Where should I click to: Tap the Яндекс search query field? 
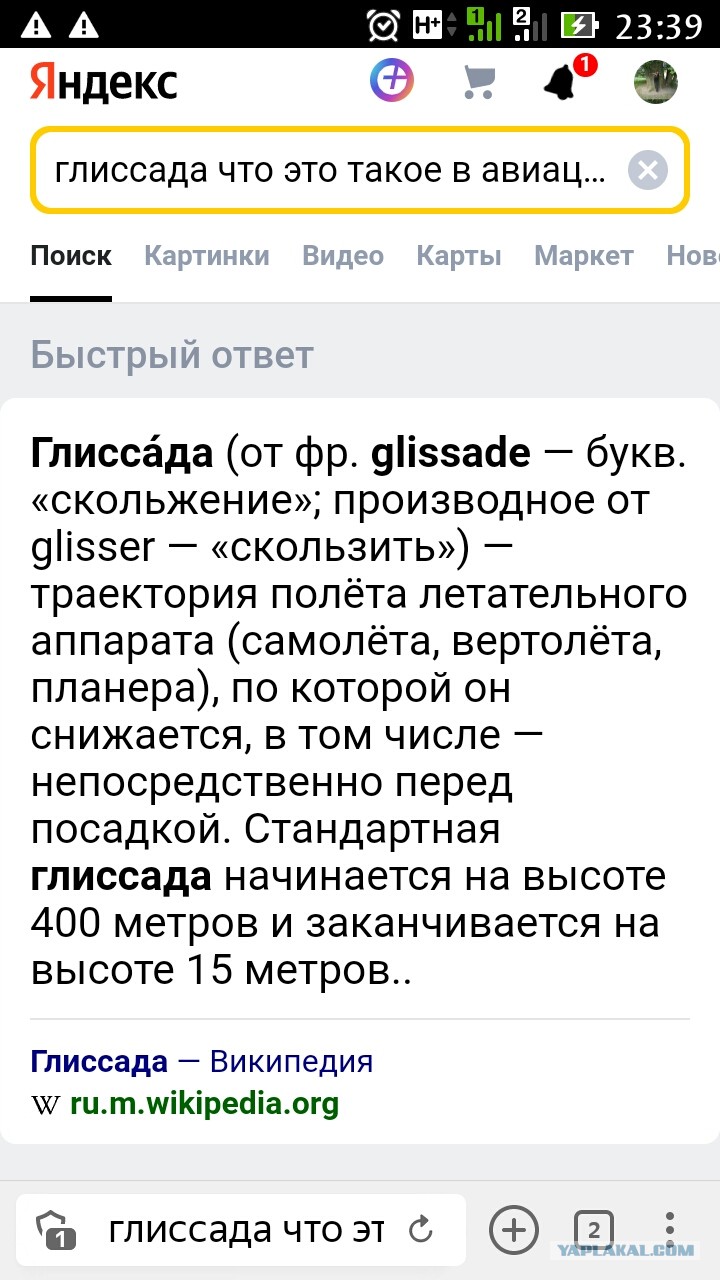(330, 171)
